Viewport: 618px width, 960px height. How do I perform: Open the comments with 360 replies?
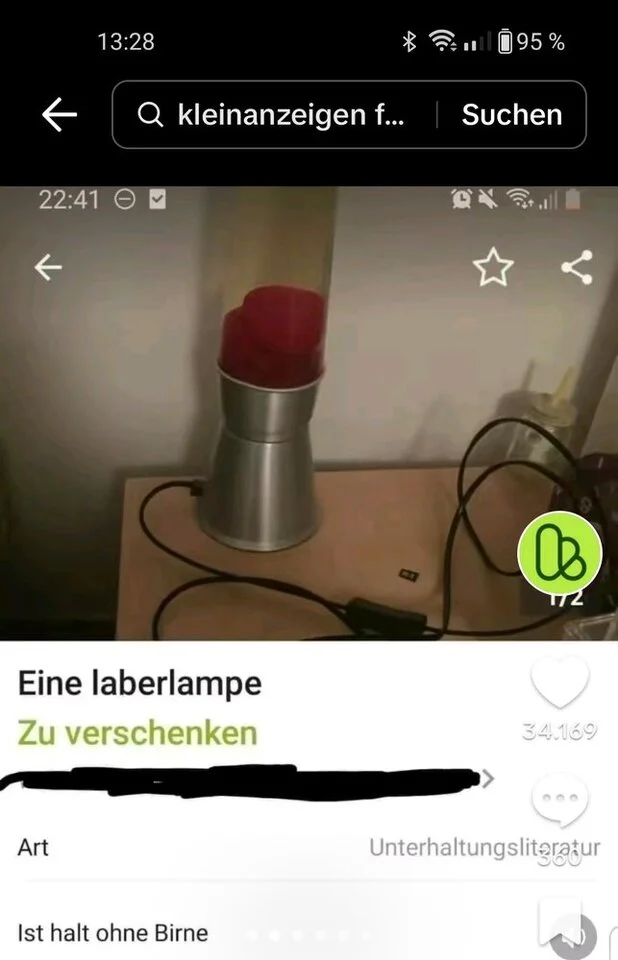[x=559, y=802]
